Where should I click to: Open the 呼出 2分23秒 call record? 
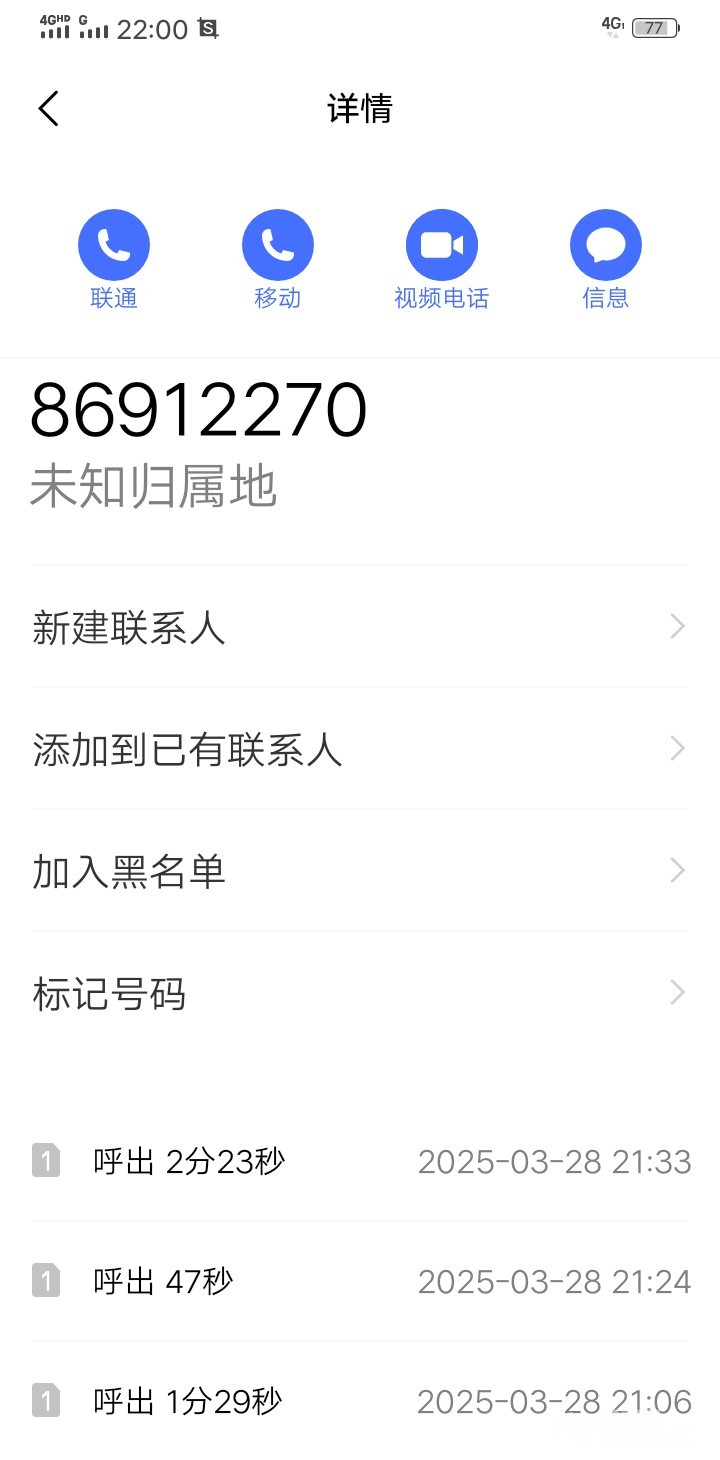click(x=360, y=1162)
